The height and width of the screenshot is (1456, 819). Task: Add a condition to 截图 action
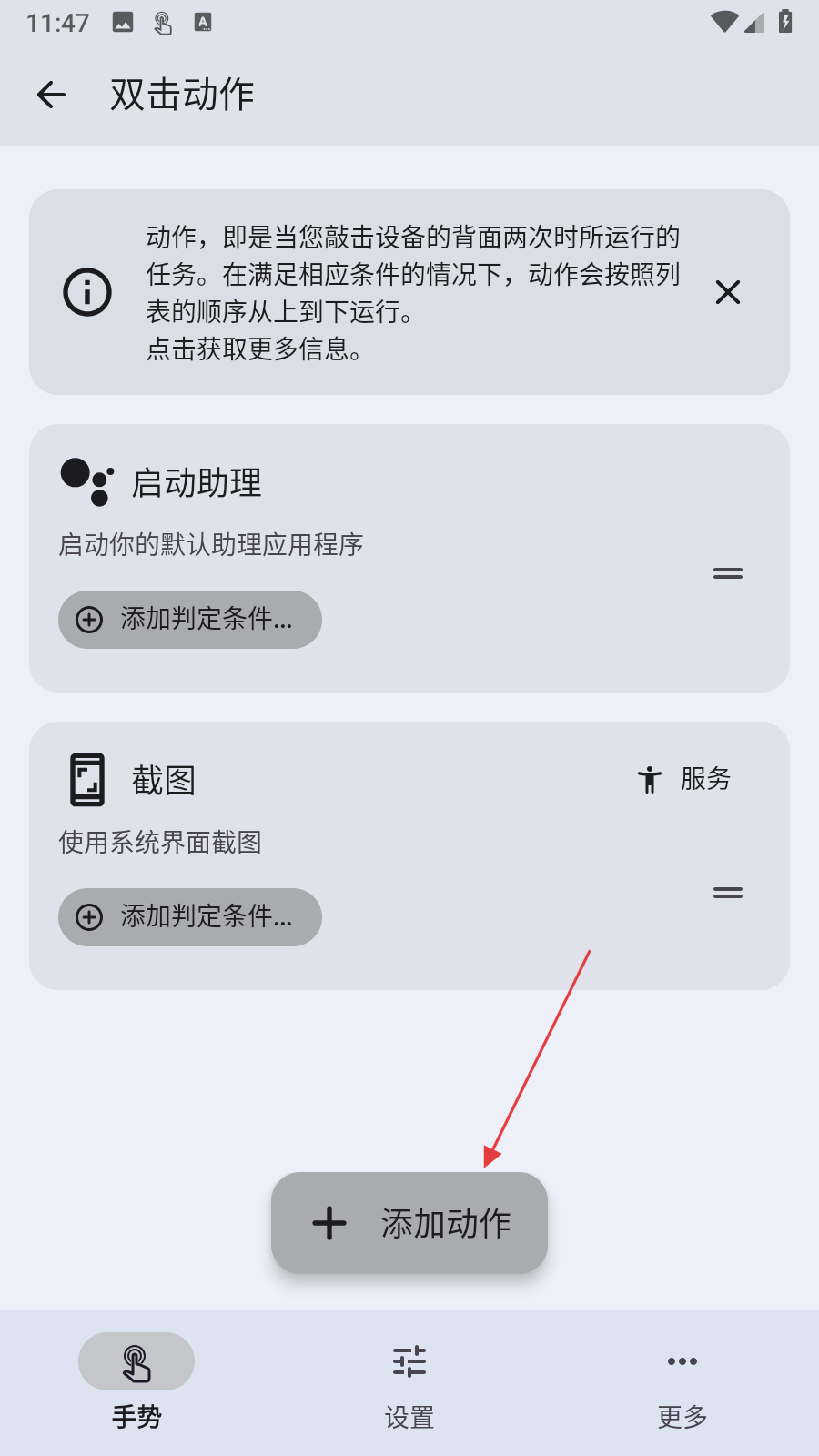tap(190, 917)
